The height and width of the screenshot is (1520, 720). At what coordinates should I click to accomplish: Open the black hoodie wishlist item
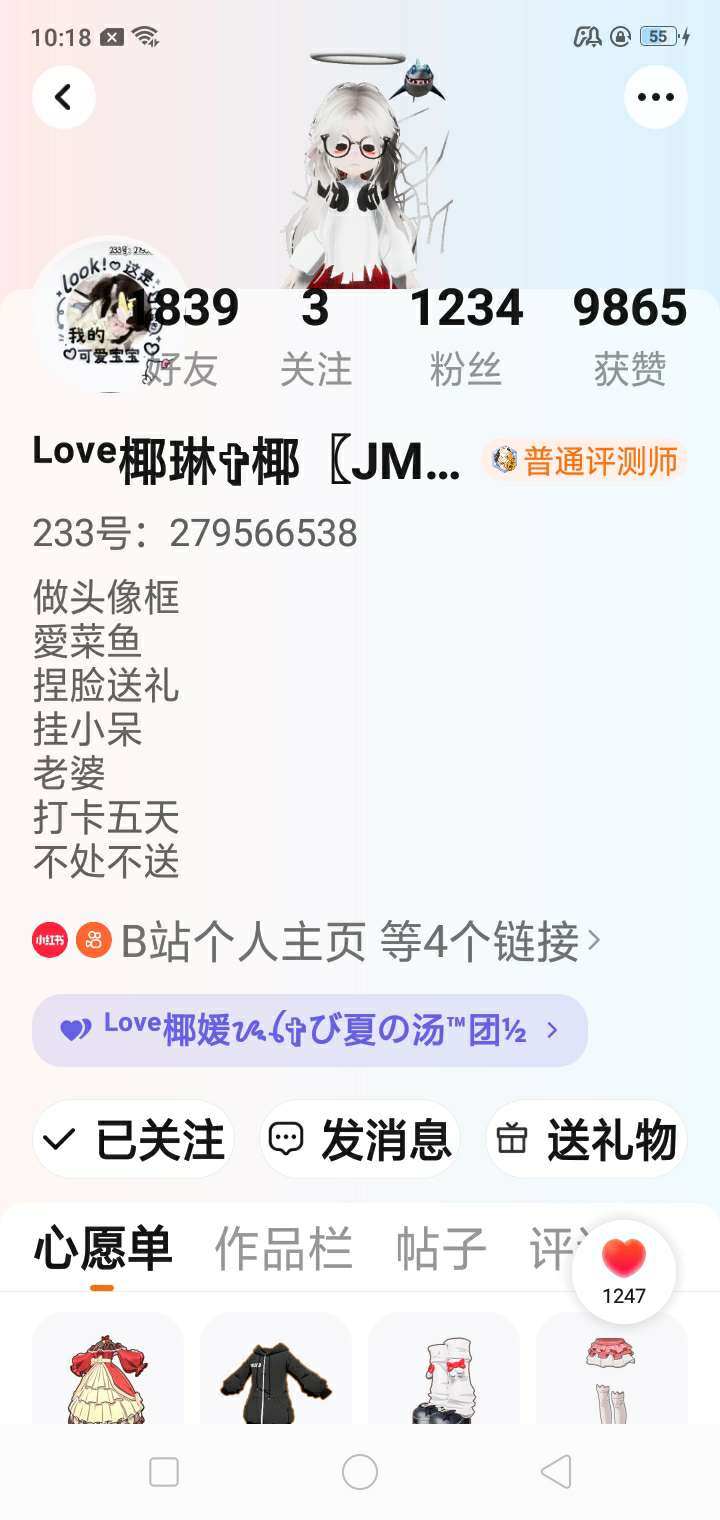click(276, 1370)
